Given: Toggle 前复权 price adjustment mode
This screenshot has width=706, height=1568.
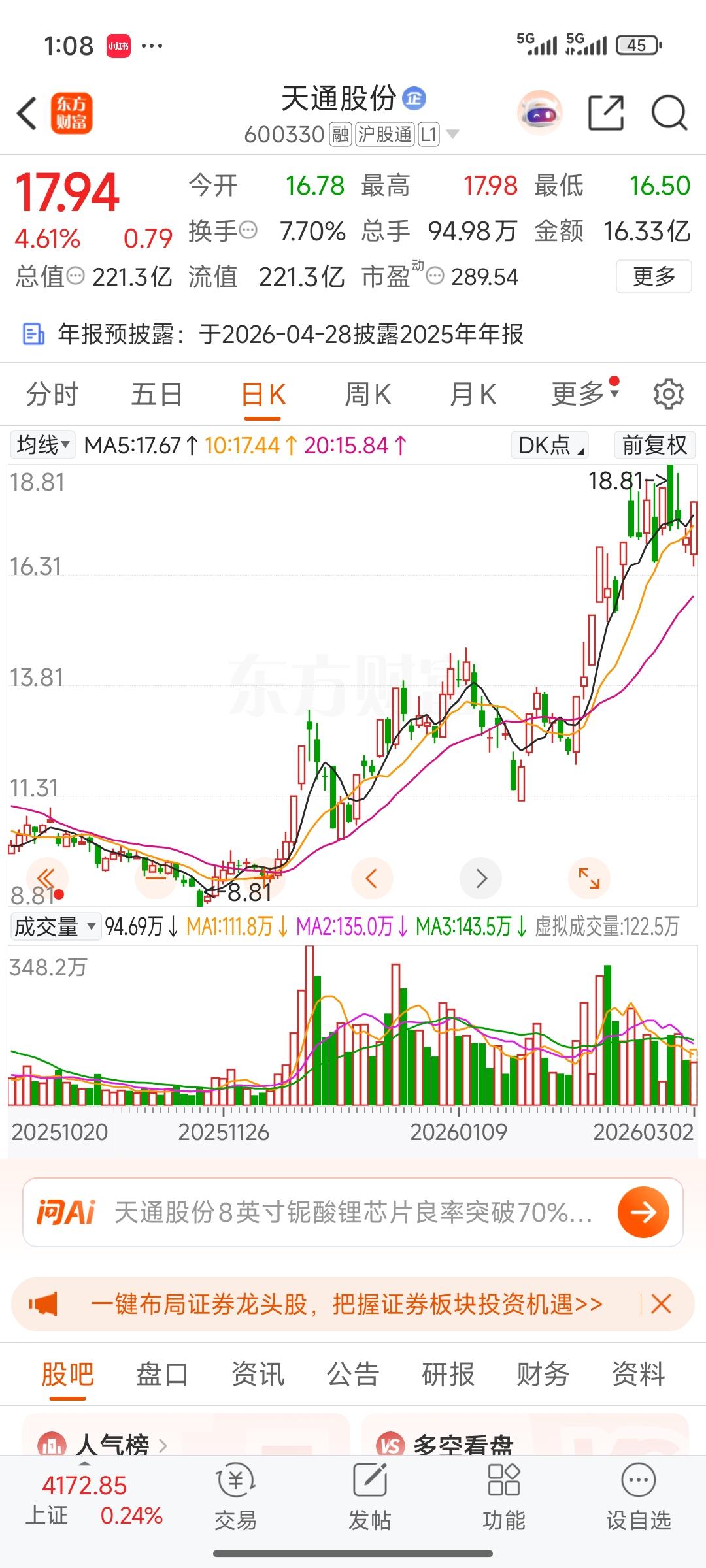Looking at the screenshot, I should click(653, 444).
